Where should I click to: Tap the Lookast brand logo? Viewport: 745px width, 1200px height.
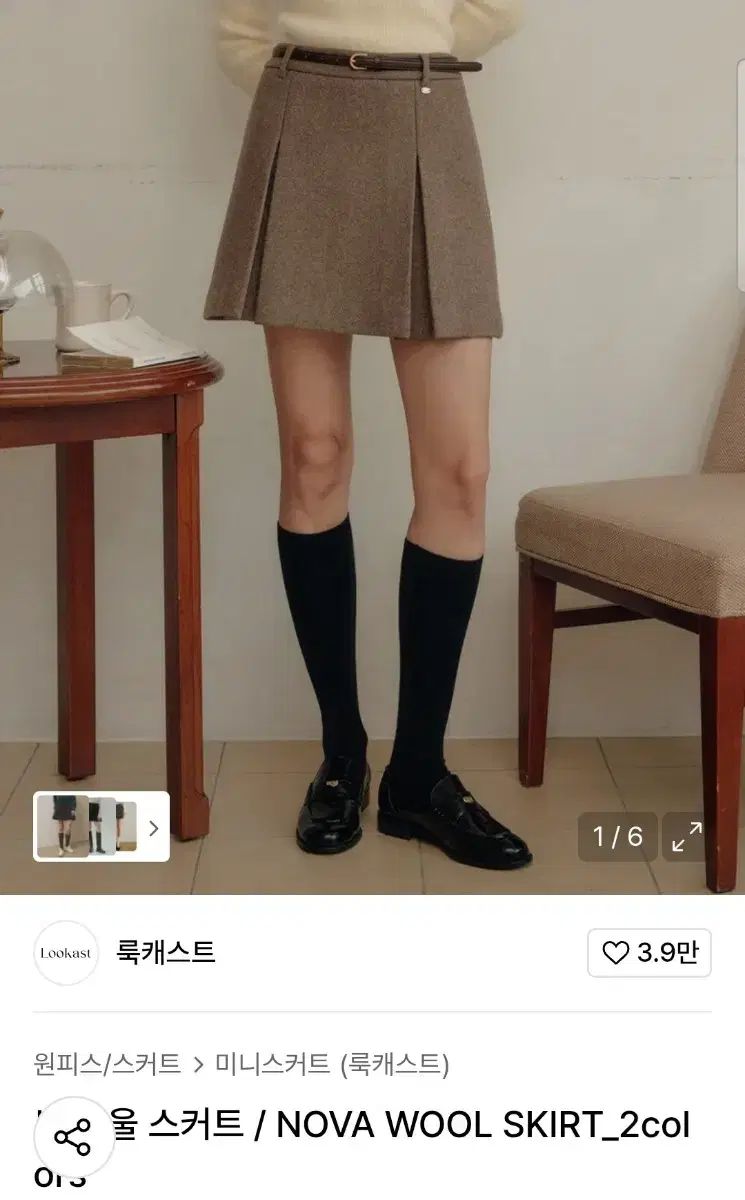pos(66,953)
